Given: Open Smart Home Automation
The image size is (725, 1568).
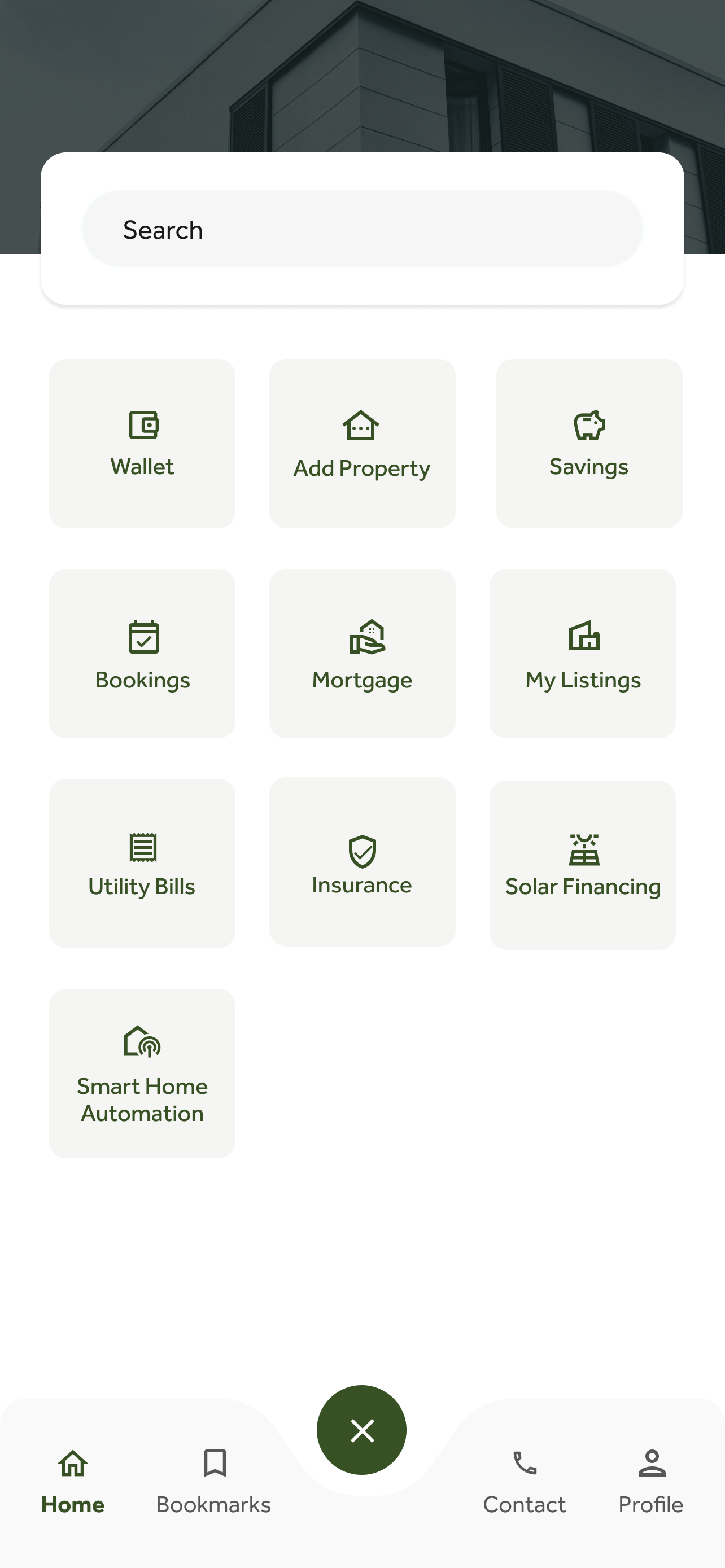Looking at the screenshot, I should click(142, 1073).
